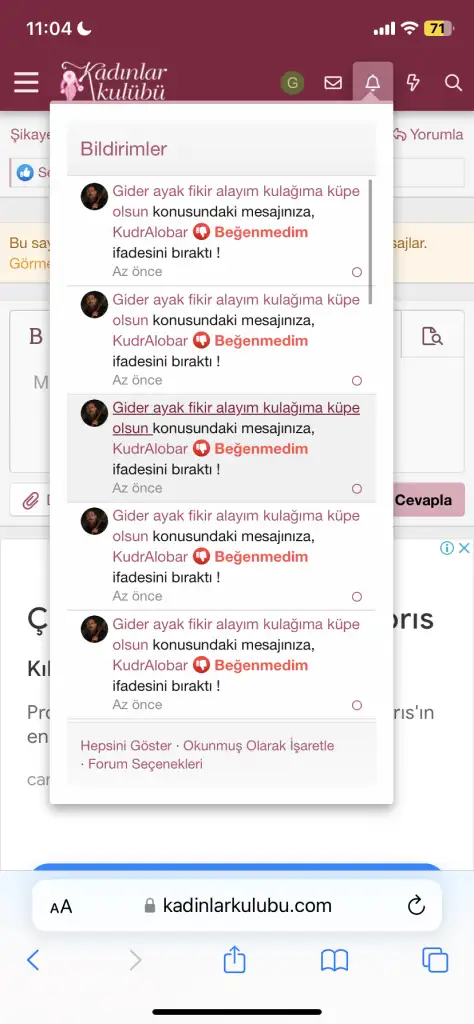This screenshot has height=1024, width=474.
Task: Open the messages envelope icon
Action: [333, 83]
